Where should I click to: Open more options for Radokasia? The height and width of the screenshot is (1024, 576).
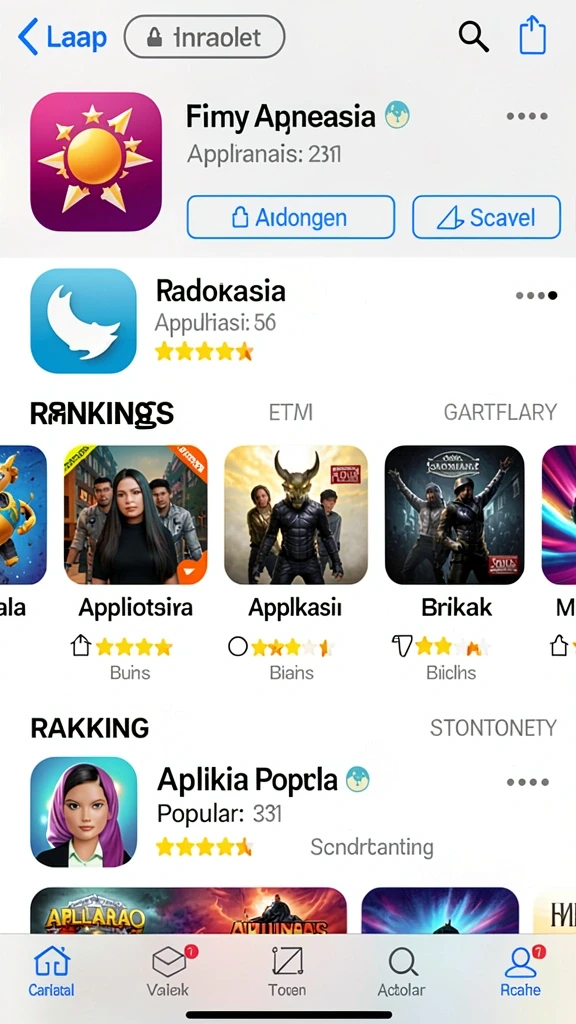pyautogui.click(x=536, y=295)
